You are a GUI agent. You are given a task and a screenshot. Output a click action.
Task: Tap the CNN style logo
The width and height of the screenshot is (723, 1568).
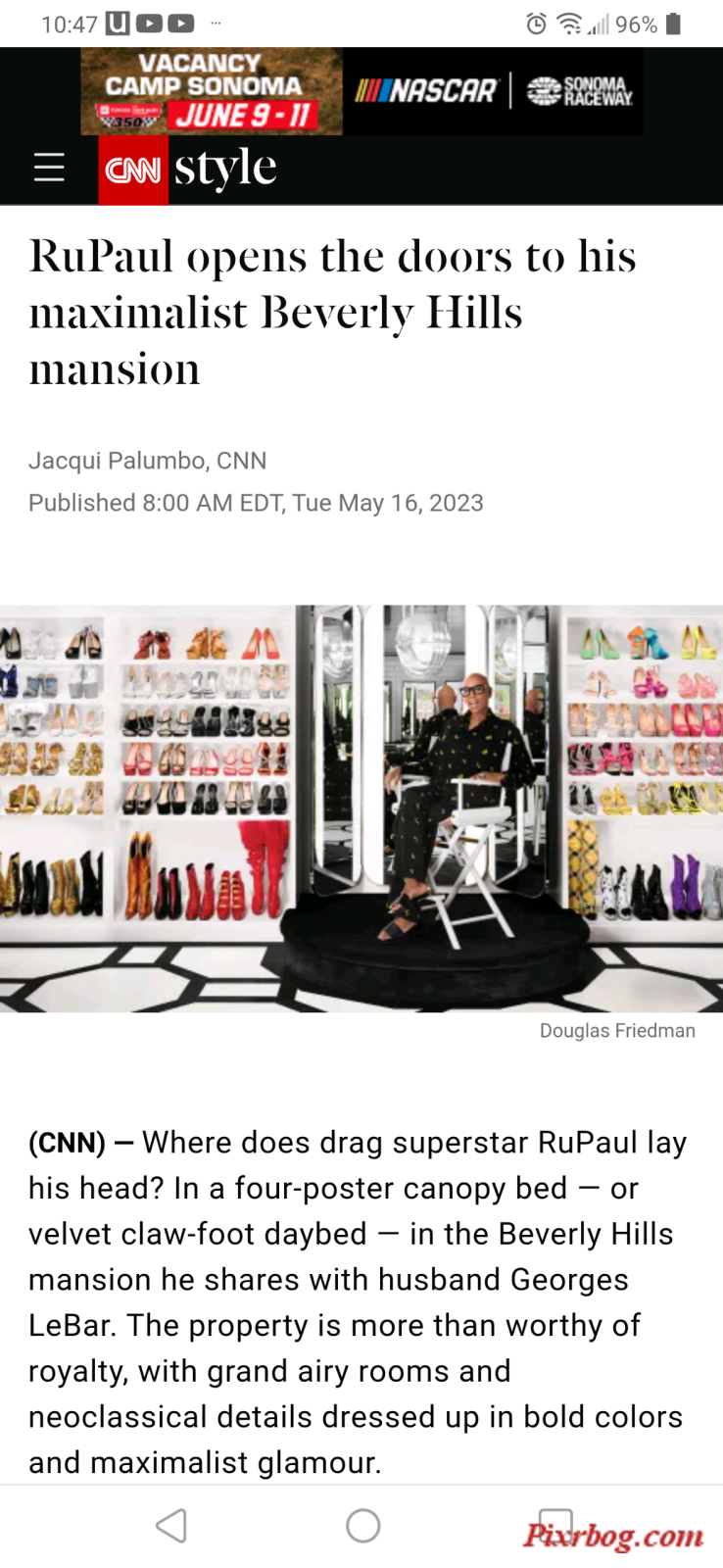[188, 170]
